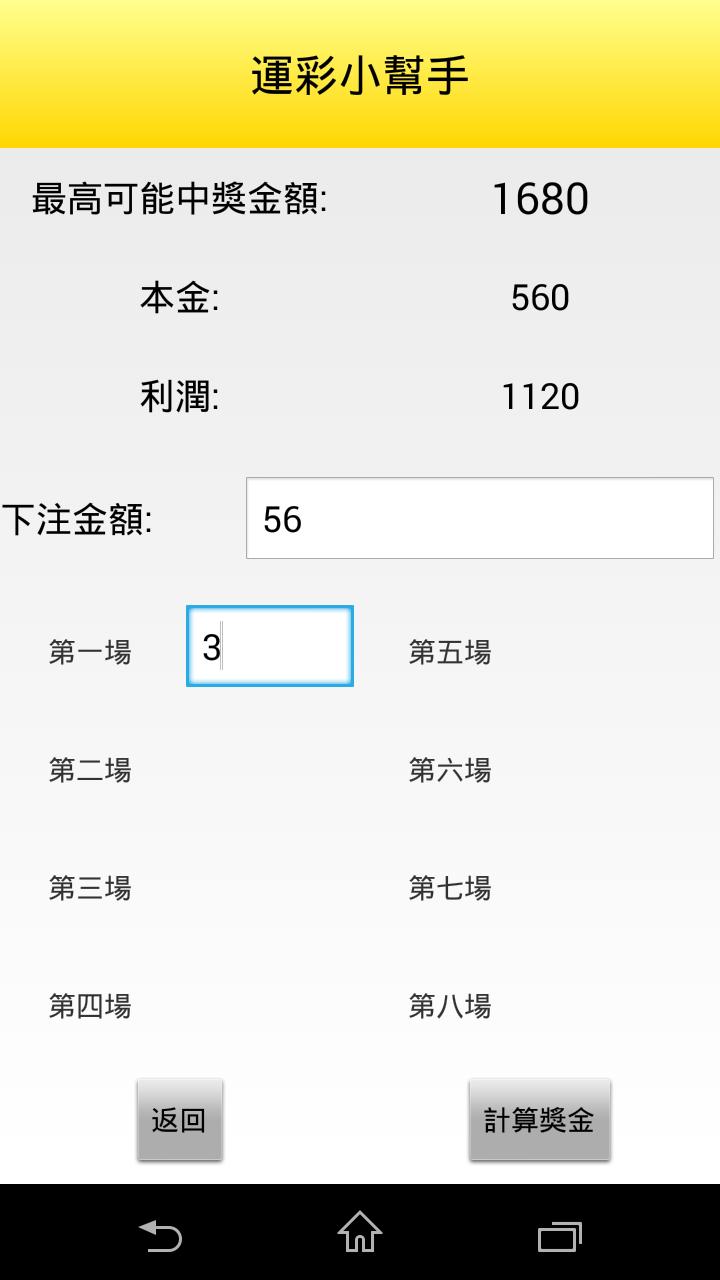Go back using system navigation arrow

click(160, 1234)
